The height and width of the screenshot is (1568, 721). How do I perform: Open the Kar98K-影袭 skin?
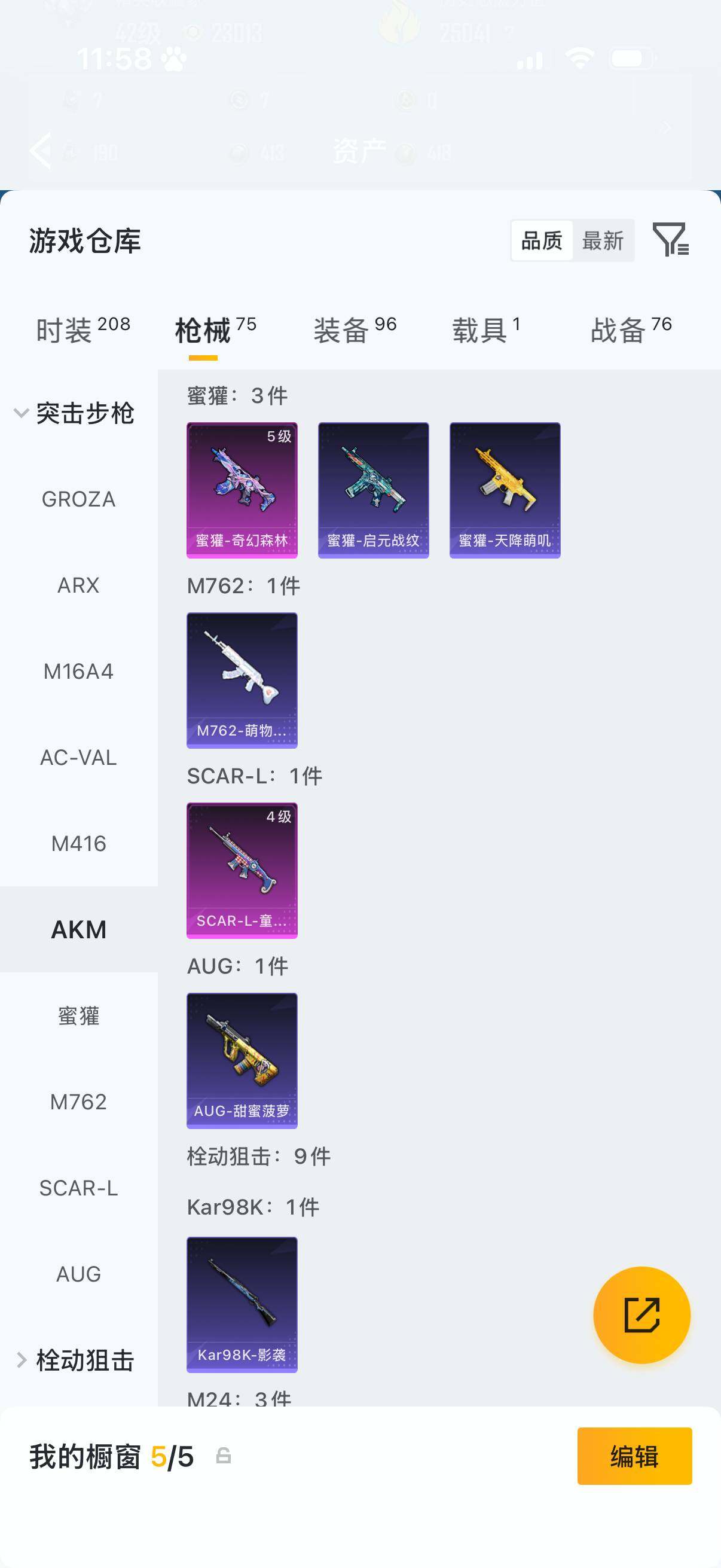click(242, 1304)
